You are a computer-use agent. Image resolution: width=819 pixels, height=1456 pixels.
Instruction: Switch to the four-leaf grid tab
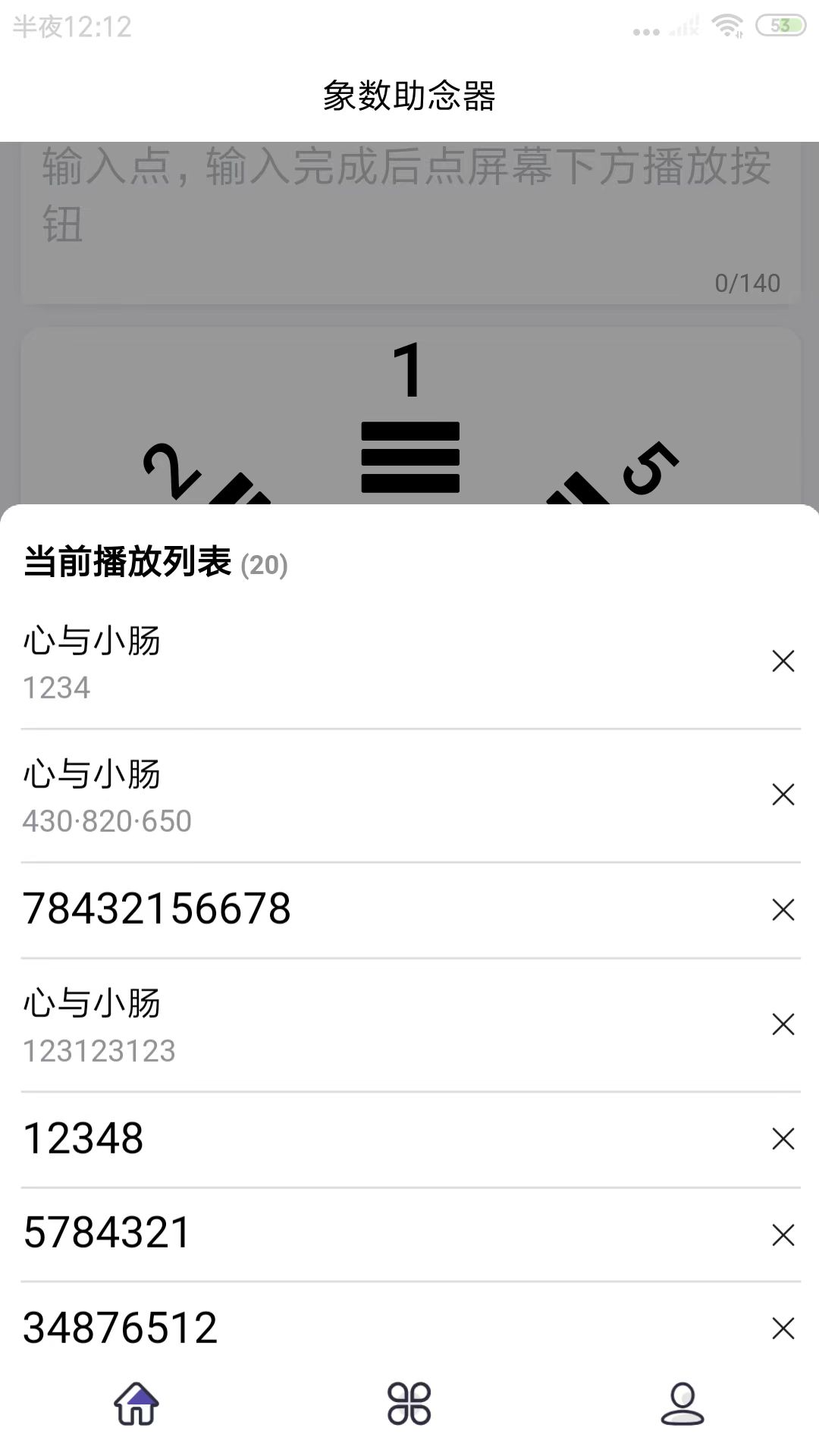409,1404
